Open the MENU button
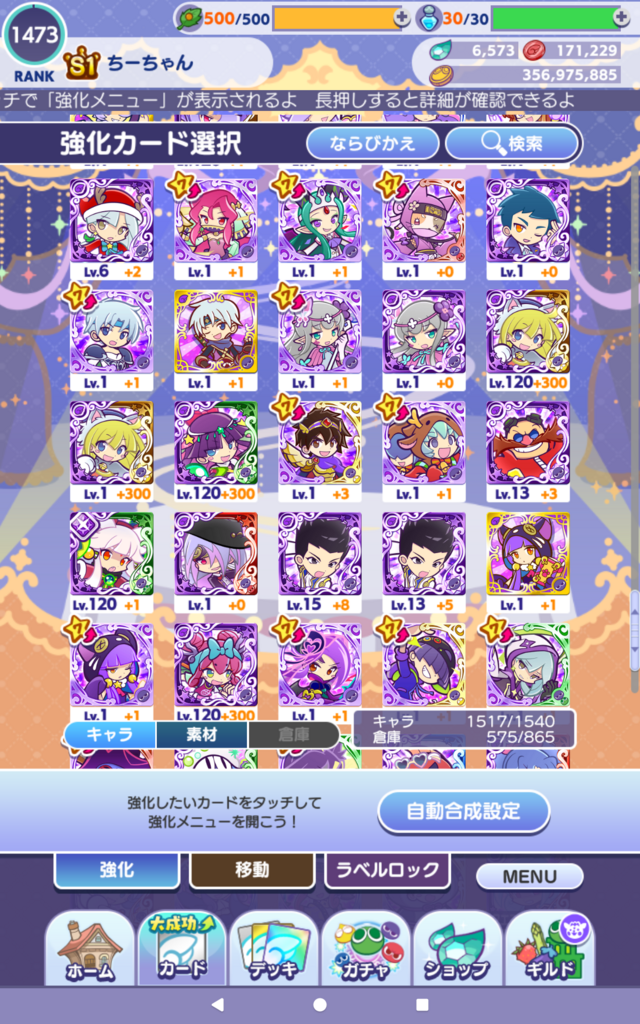The image size is (640, 1024). tap(530, 876)
